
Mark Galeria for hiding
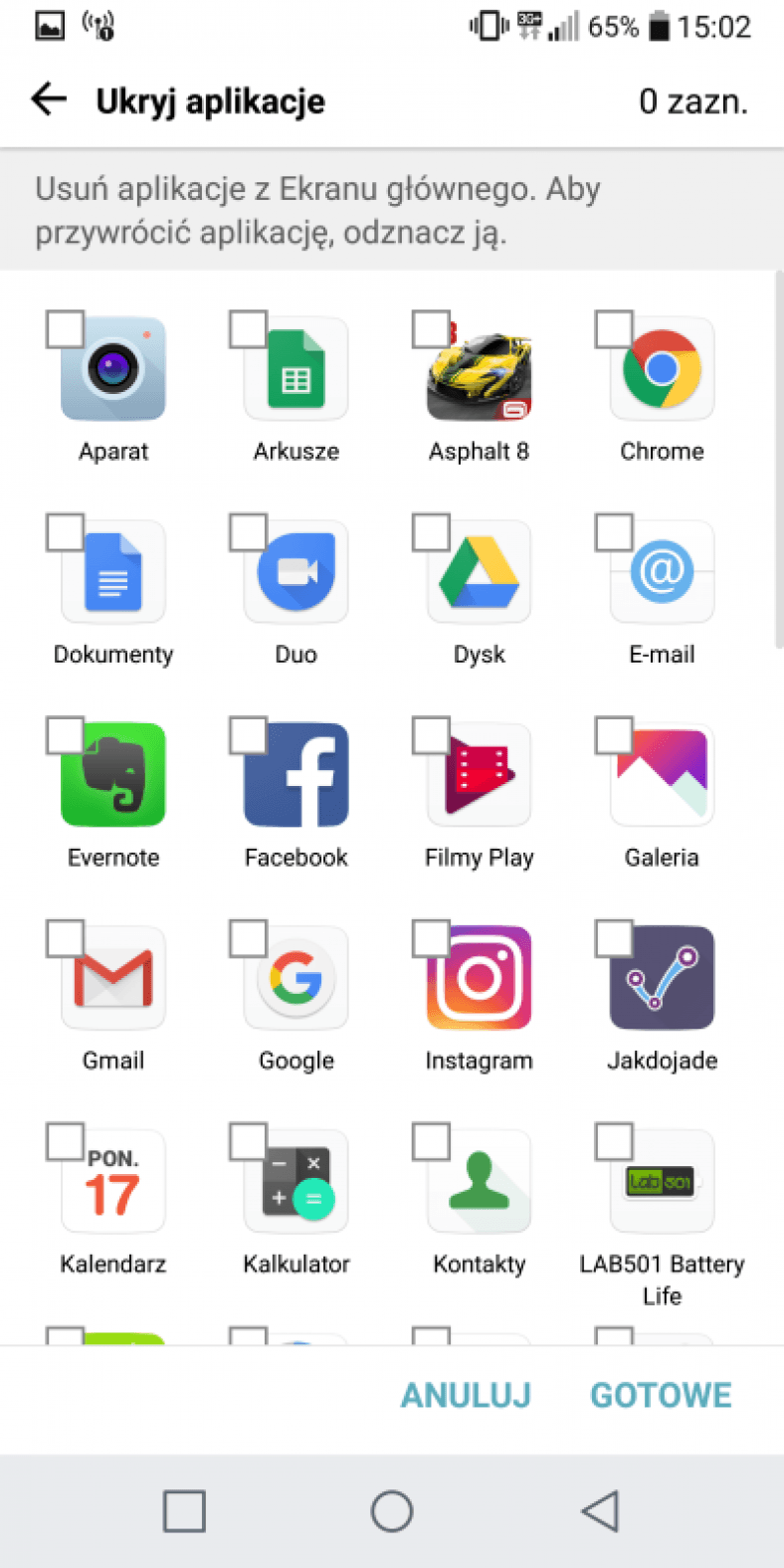point(614,735)
